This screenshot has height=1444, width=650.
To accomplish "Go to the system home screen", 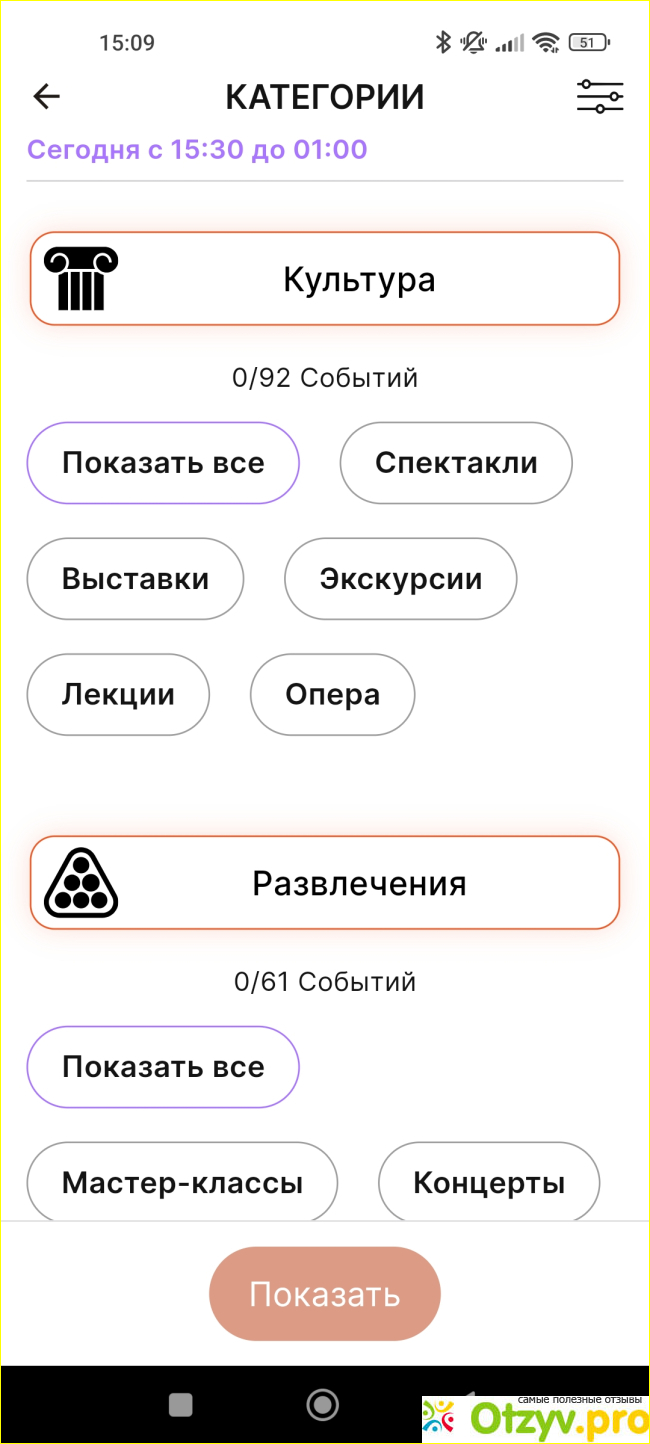I will [322, 1405].
